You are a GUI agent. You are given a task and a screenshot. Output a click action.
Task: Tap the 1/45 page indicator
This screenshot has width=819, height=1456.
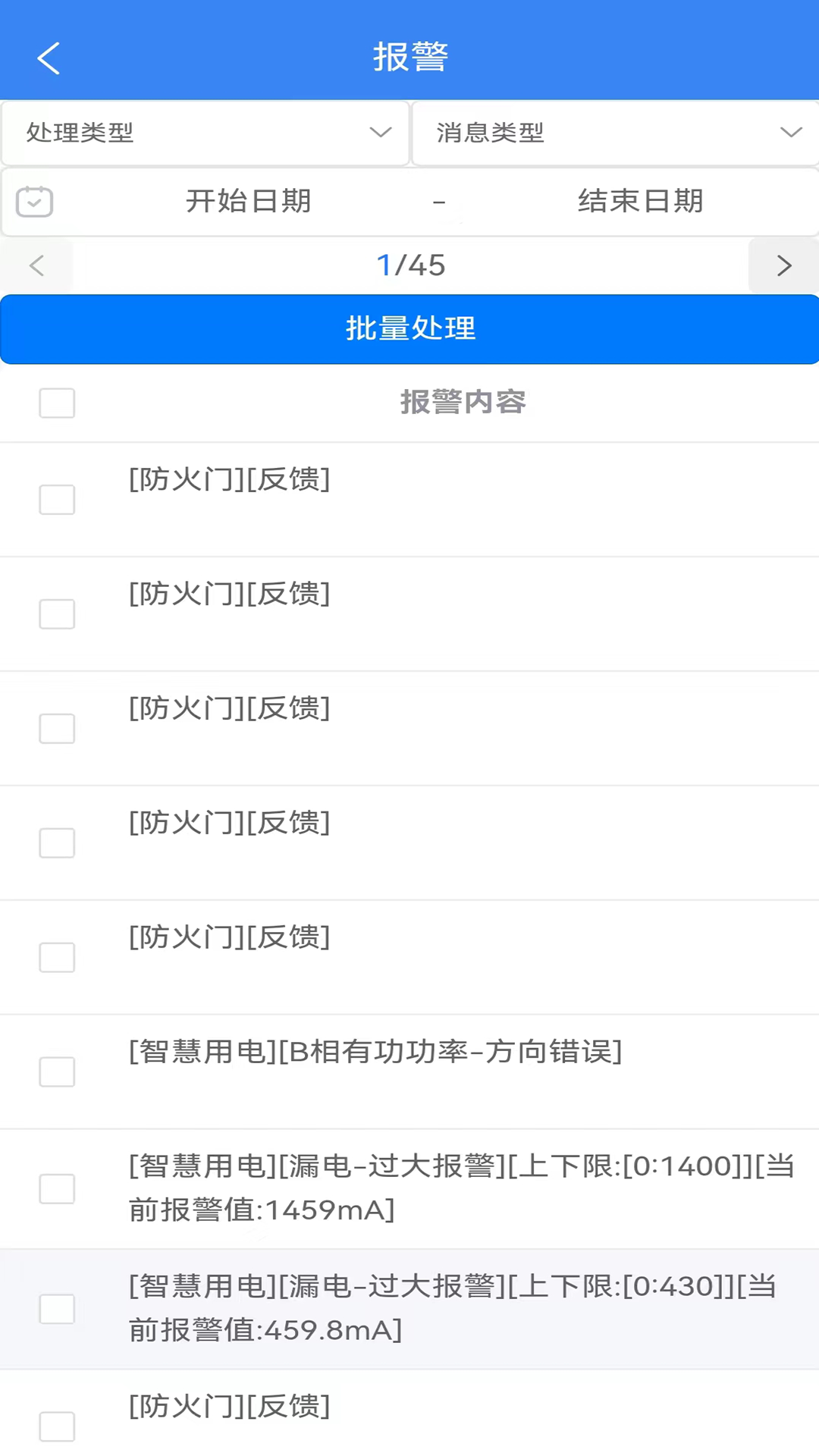click(x=409, y=265)
